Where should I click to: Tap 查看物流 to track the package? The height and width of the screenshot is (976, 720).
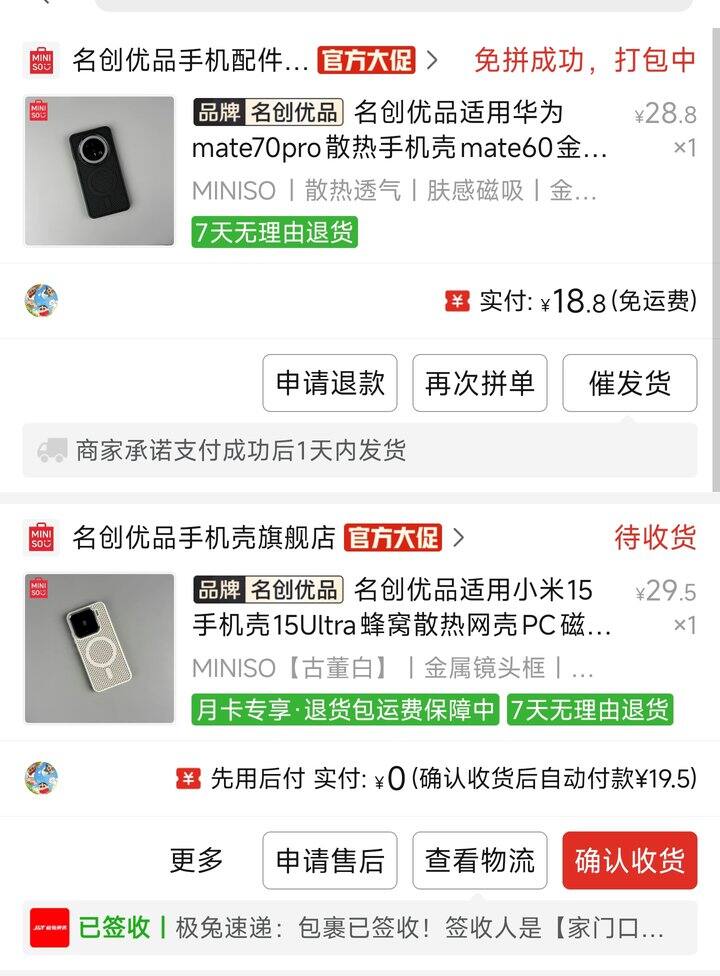pyautogui.click(x=480, y=860)
